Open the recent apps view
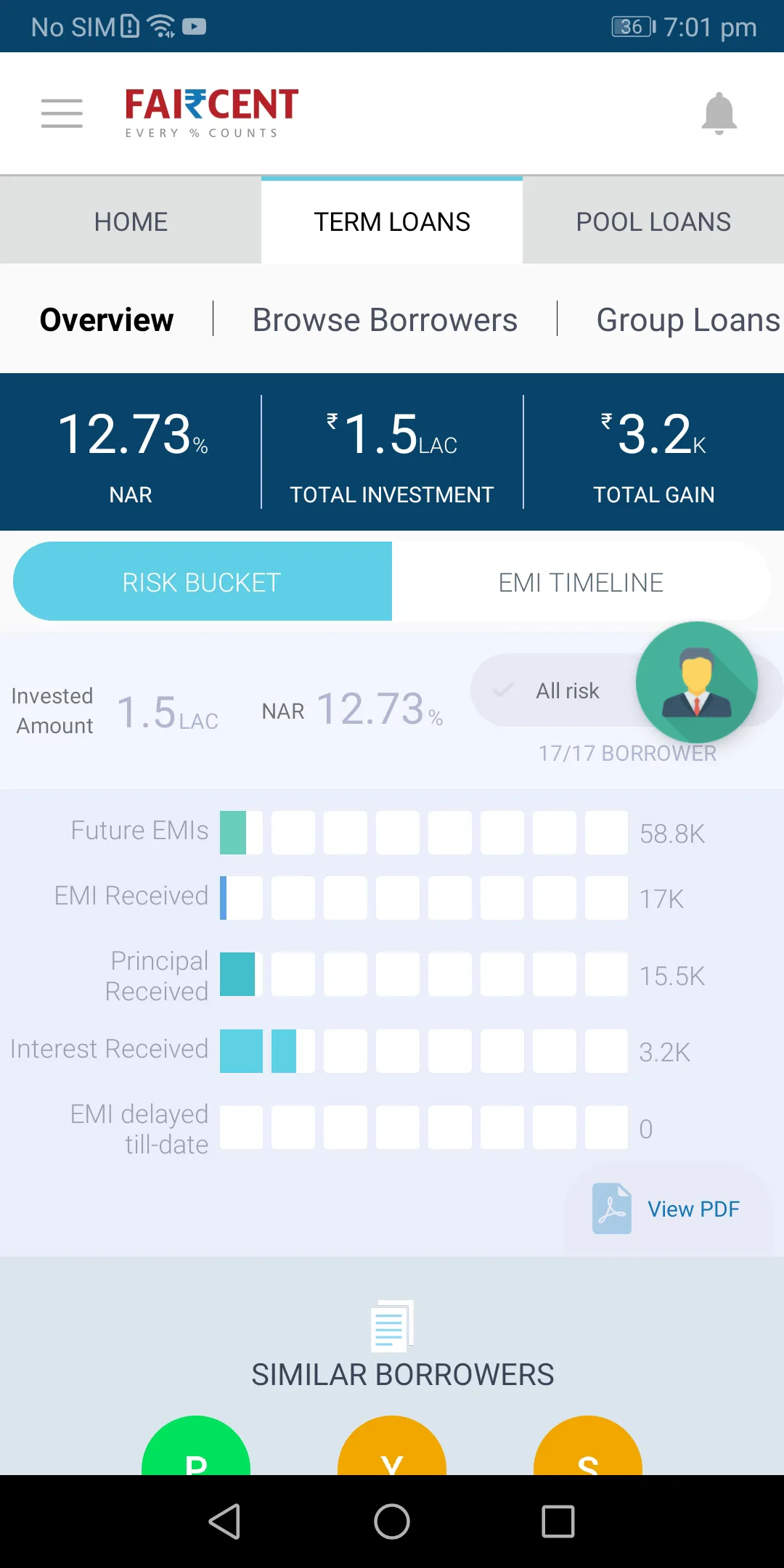784x1568 pixels. click(x=558, y=1522)
